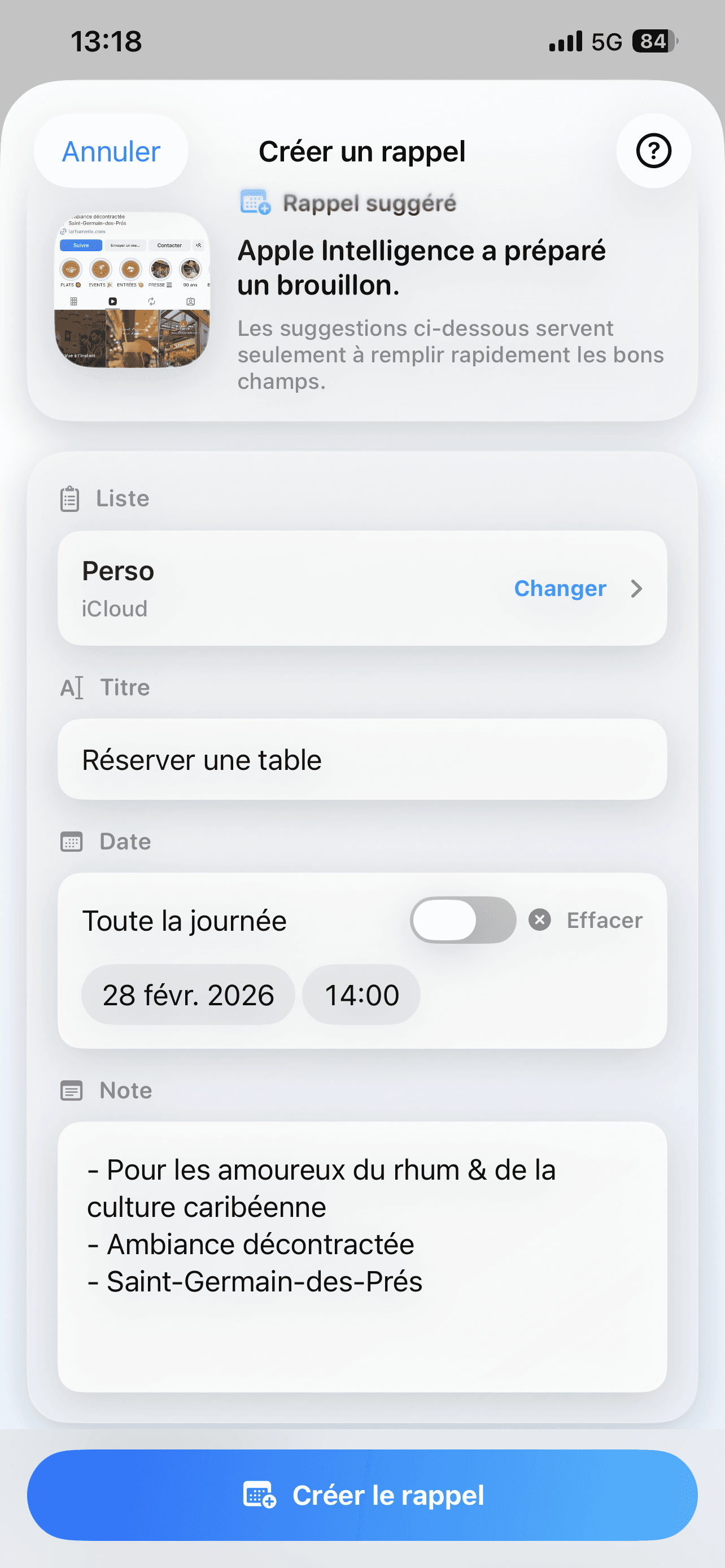Select the Réserver une table title field
The width and height of the screenshot is (725, 1568).
[x=362, y=759]
